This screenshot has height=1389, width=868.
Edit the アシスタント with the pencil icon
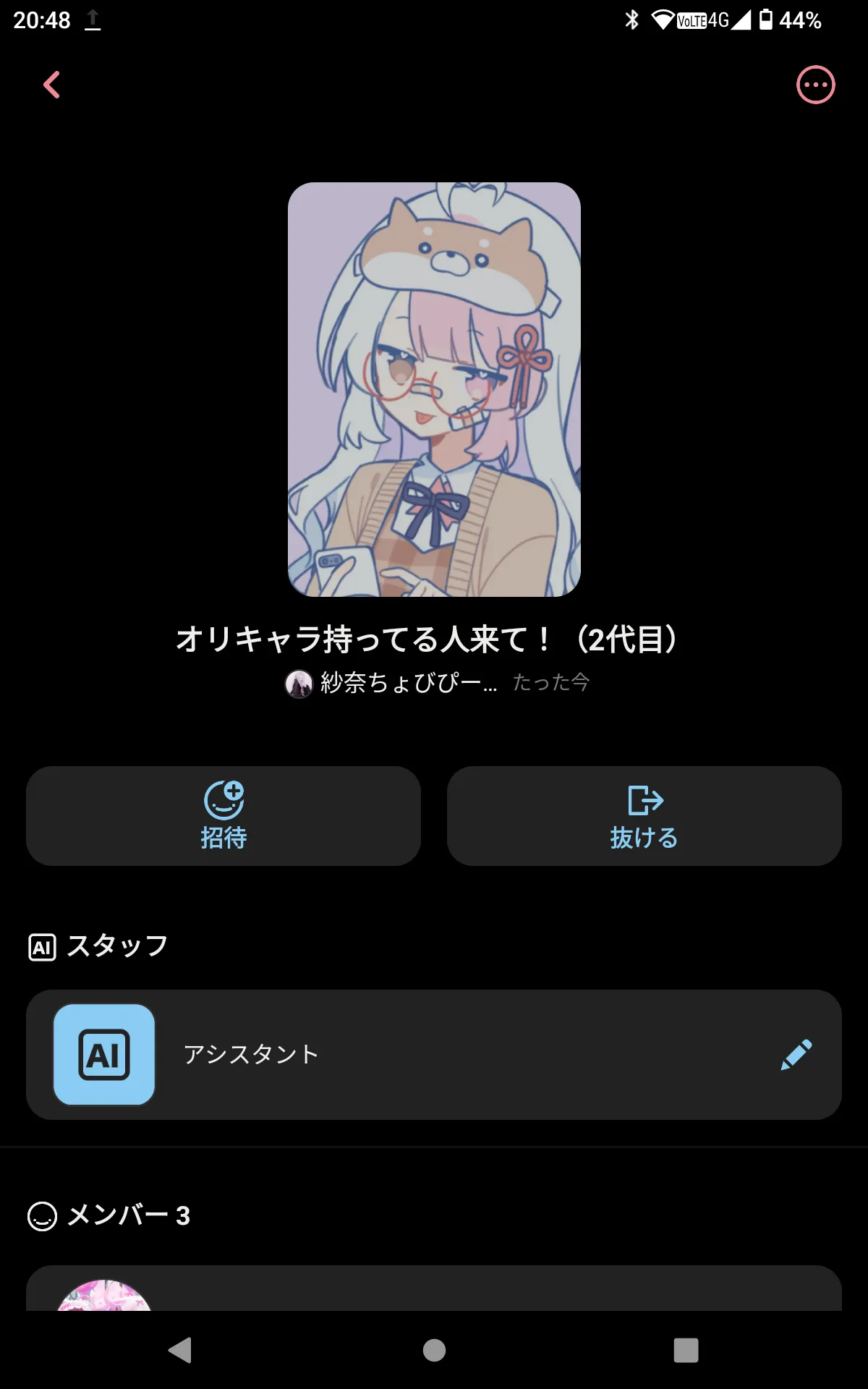(796, 1055)
